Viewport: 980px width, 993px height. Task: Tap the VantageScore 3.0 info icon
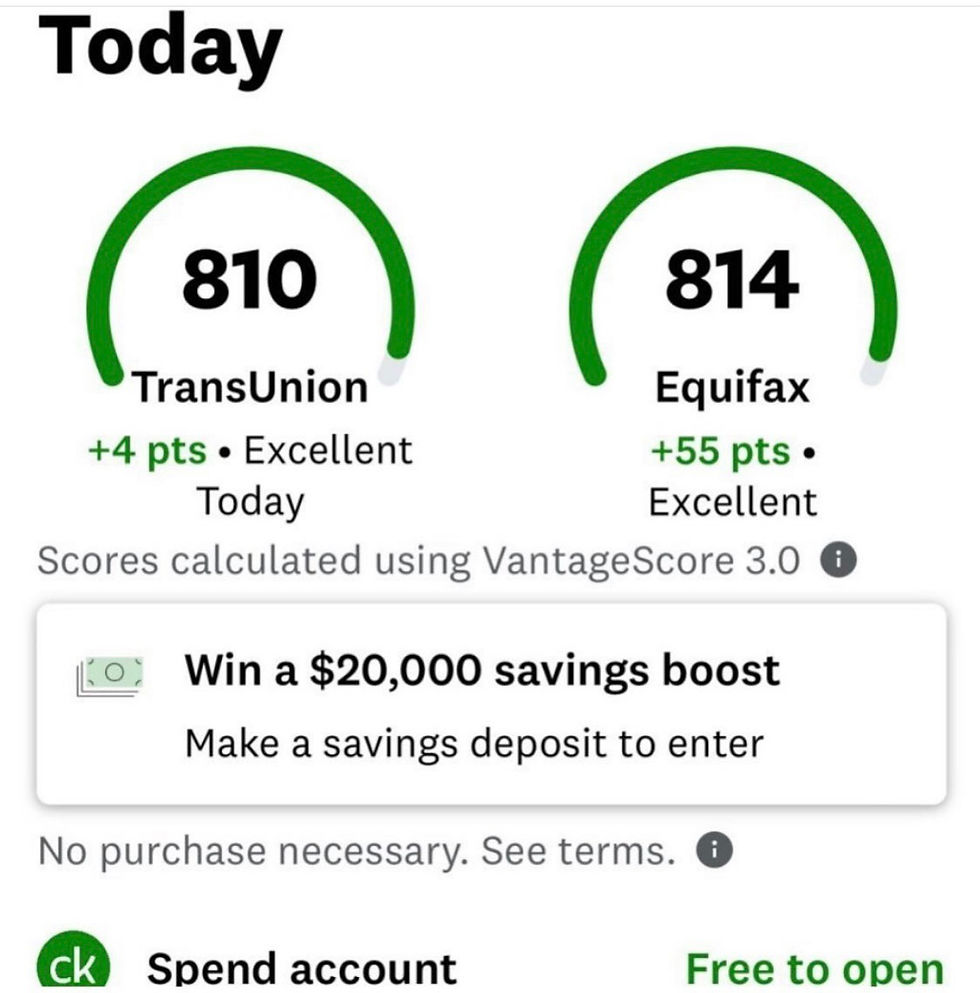point(837,562)
